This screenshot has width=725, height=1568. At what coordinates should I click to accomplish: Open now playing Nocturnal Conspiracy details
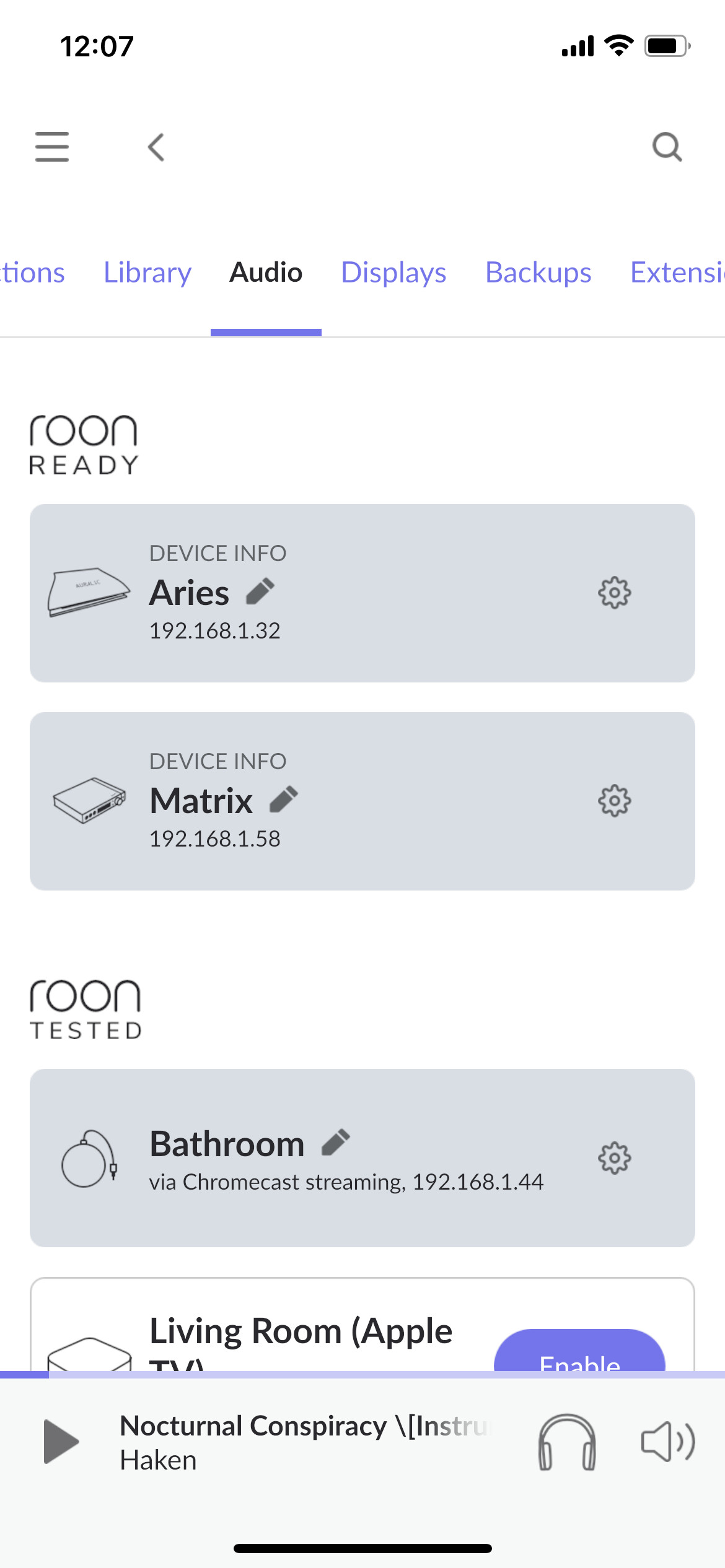[x=305, y=1443]
